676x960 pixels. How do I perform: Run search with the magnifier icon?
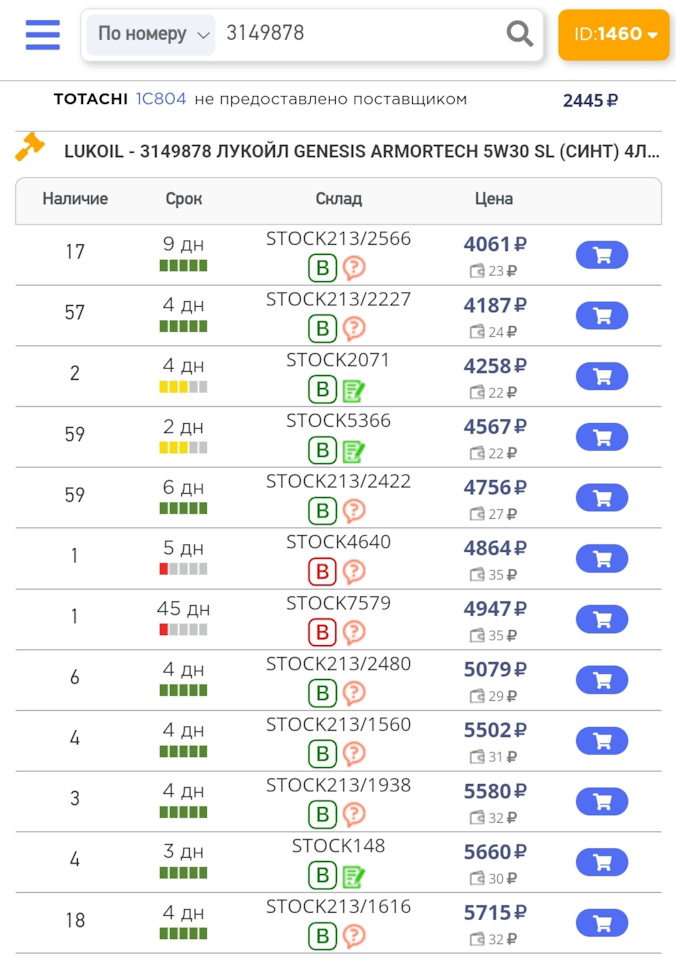pos(520,34)
